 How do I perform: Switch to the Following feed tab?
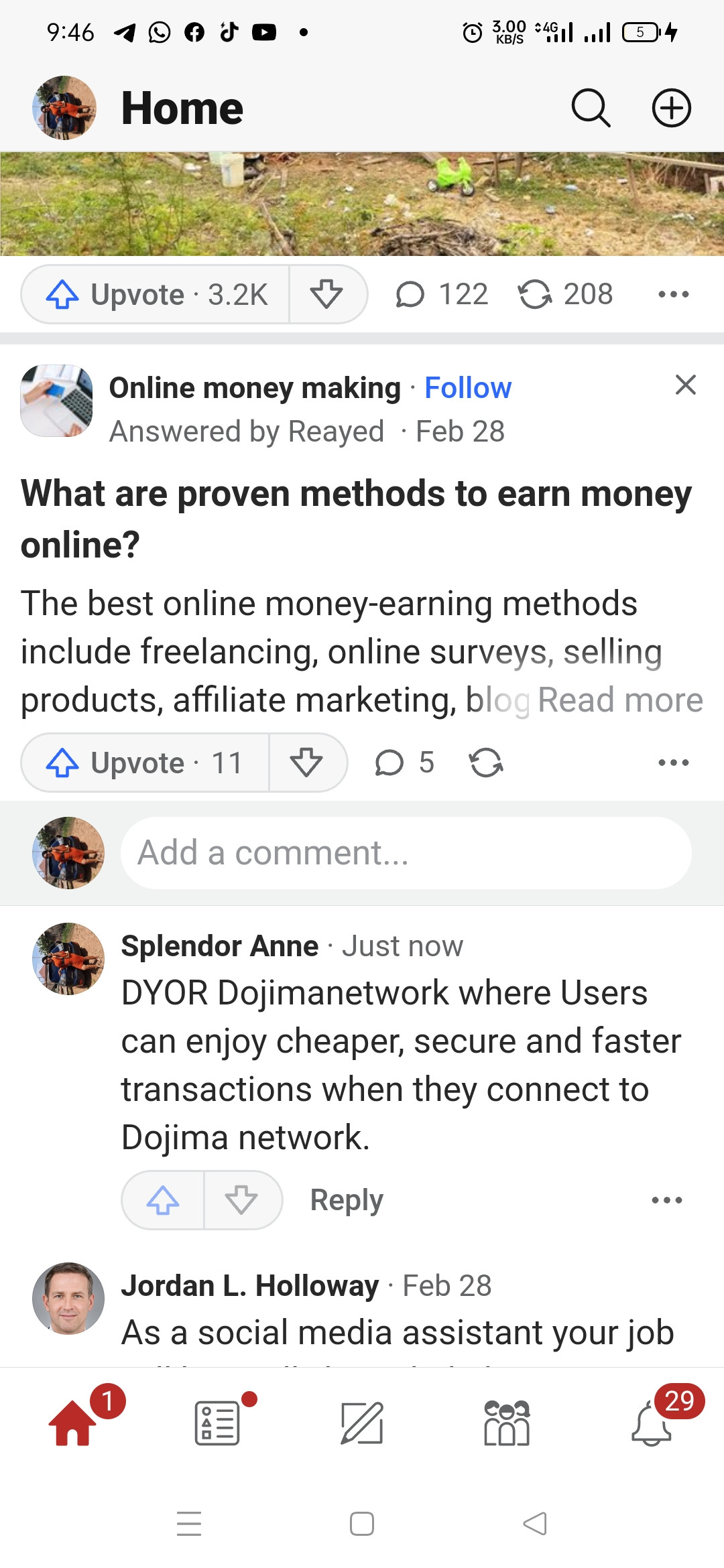point(217,1423)
